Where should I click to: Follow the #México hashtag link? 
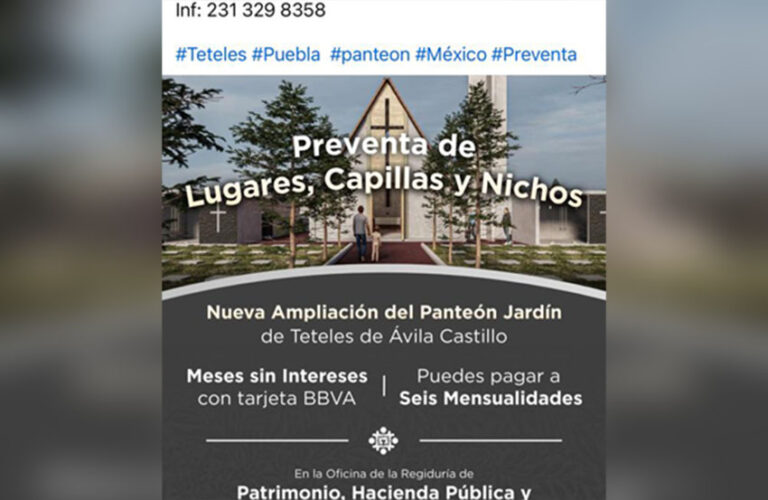tap(451, 54)
